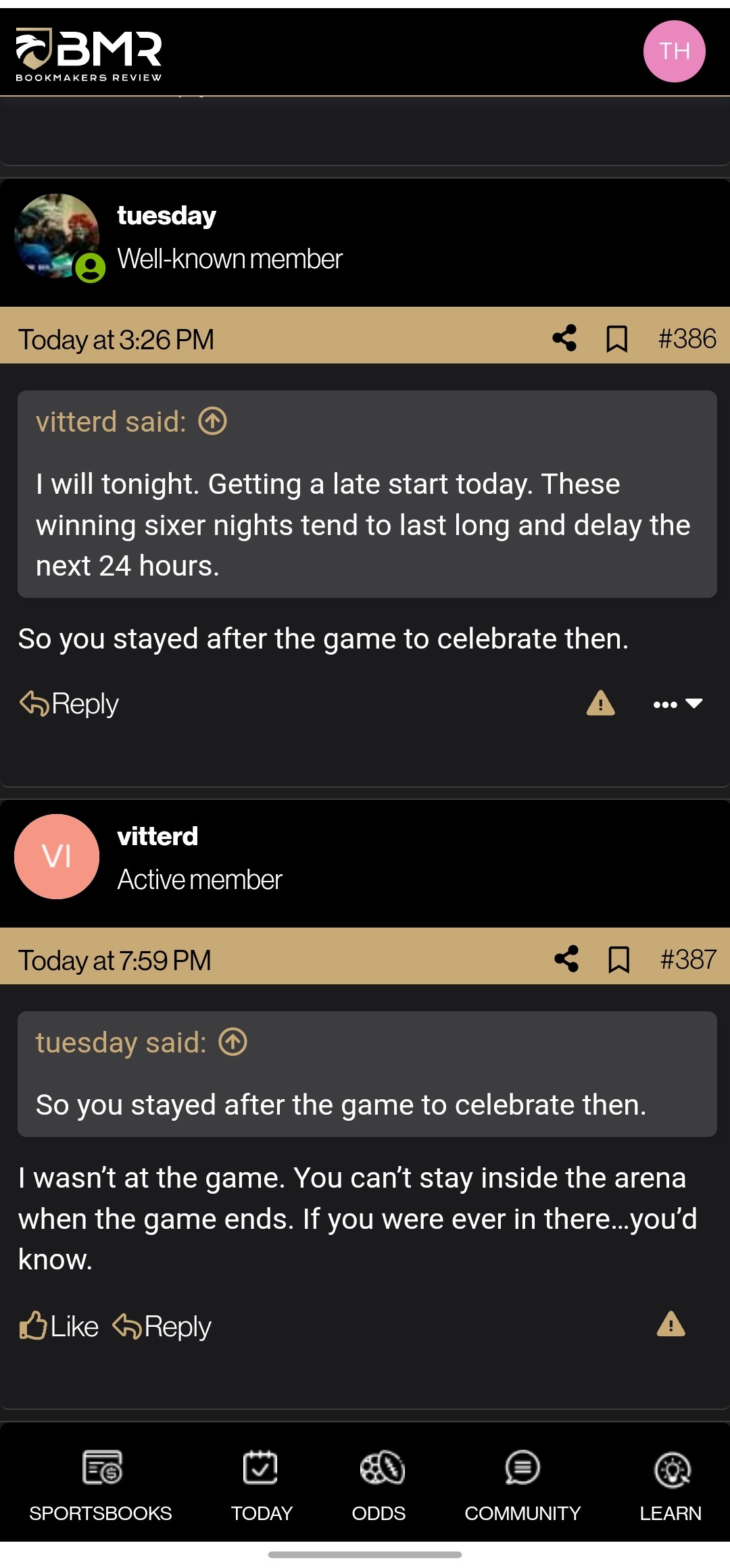Open post number #387 permalink
The height and width of the screenshot is (1568, 730).
[x=687, y=959]
